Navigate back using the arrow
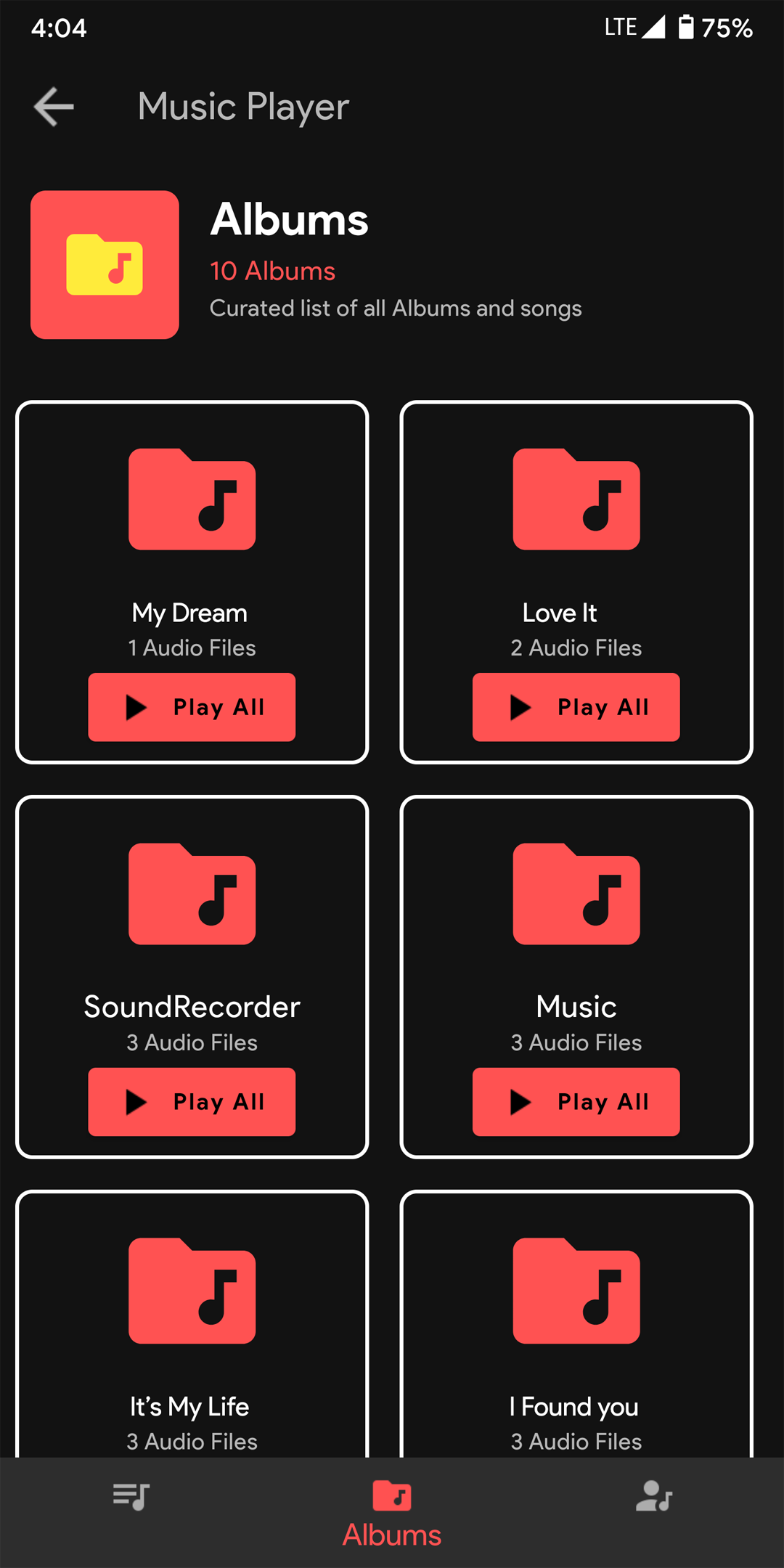Viewport: 784px width, 1568px height. point(52,106)
